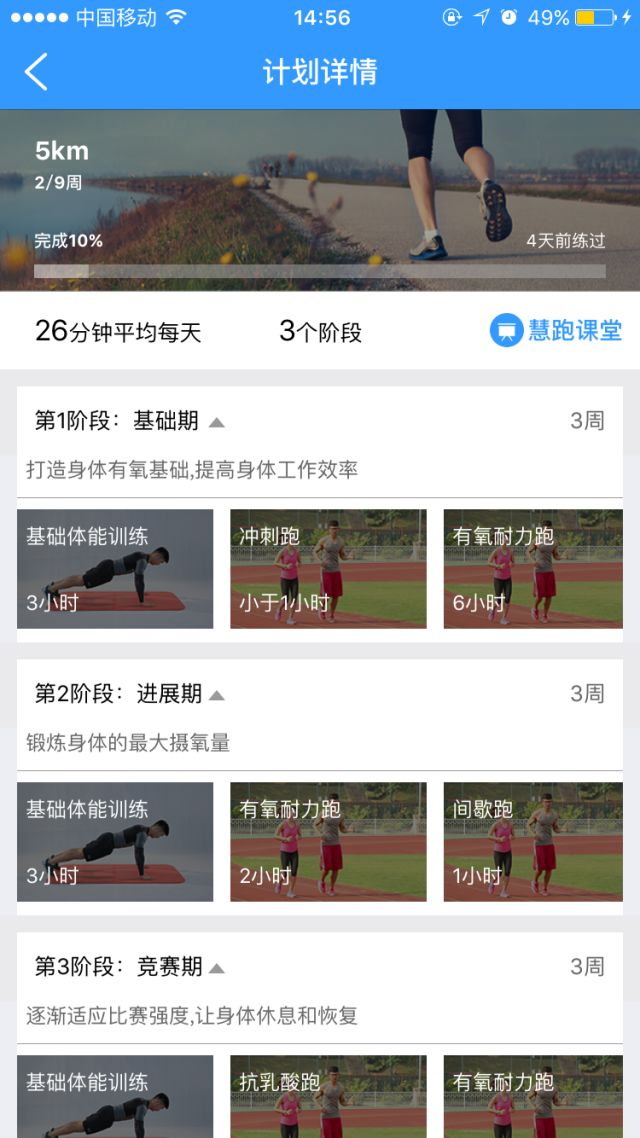Open 基础体能训练 in 竞赛期 stage
The height and width of the screenshot is (1138, 640).
115,1097
